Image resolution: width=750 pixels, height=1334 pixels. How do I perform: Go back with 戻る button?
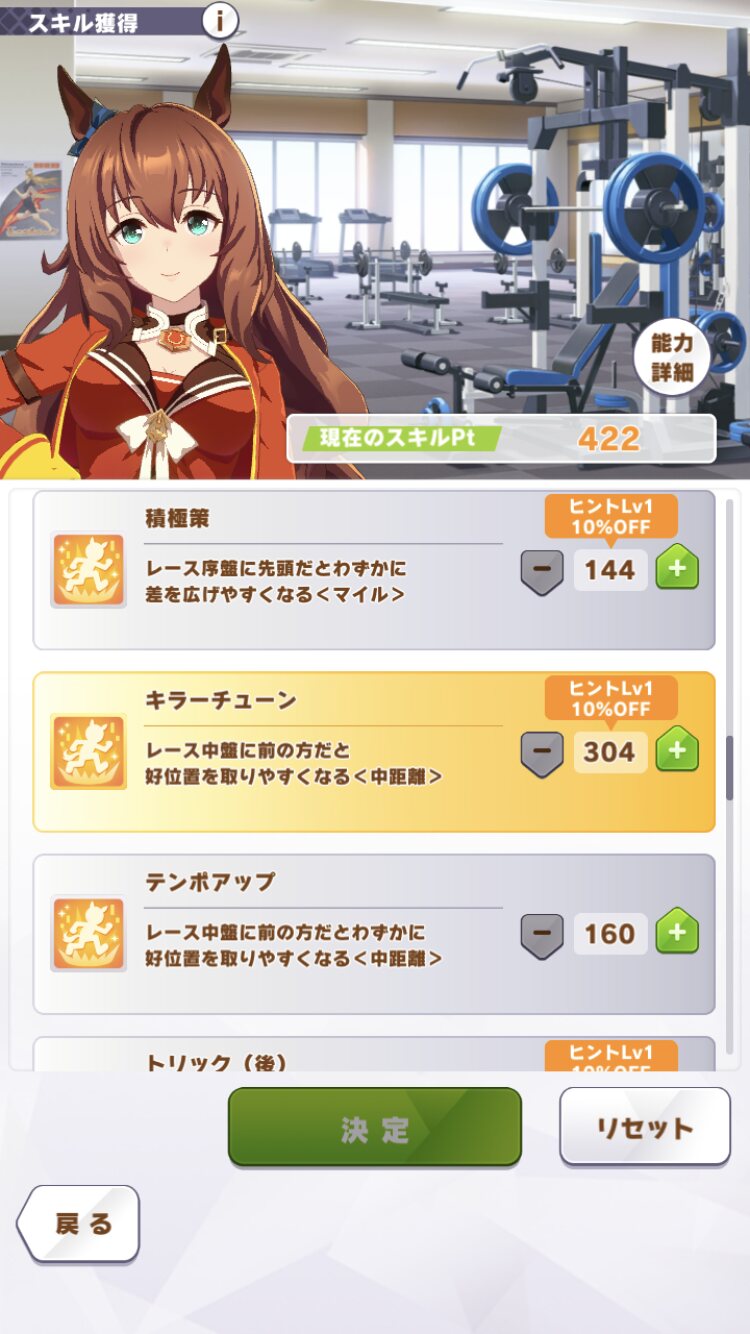79,1224
